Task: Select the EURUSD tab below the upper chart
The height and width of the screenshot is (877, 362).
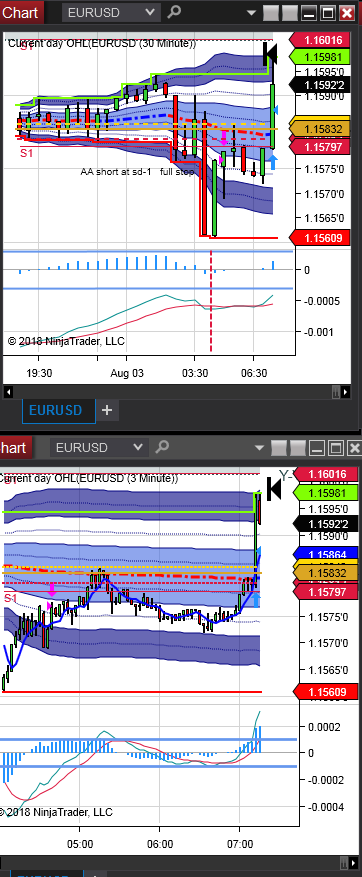Action: 55,410
